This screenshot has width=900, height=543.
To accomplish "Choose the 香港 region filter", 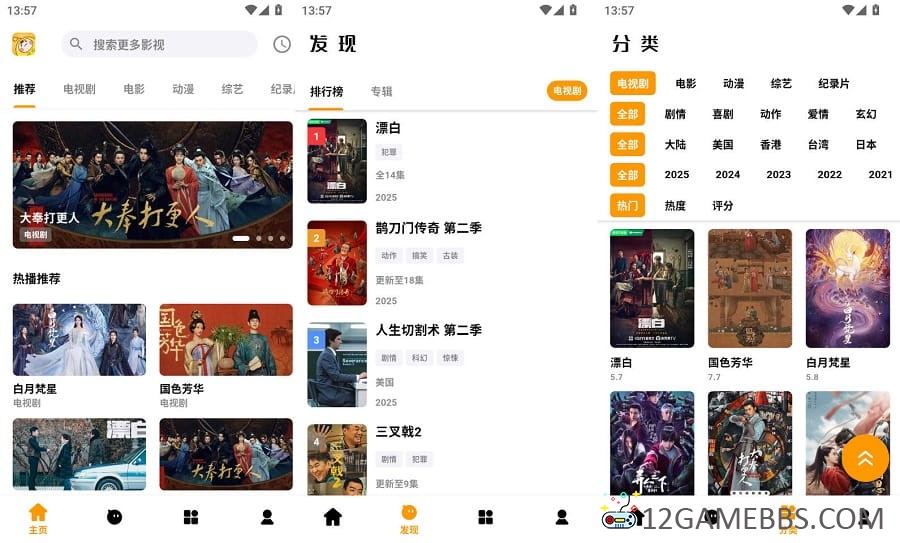I will pyautogui.click(x=770, y=144).
